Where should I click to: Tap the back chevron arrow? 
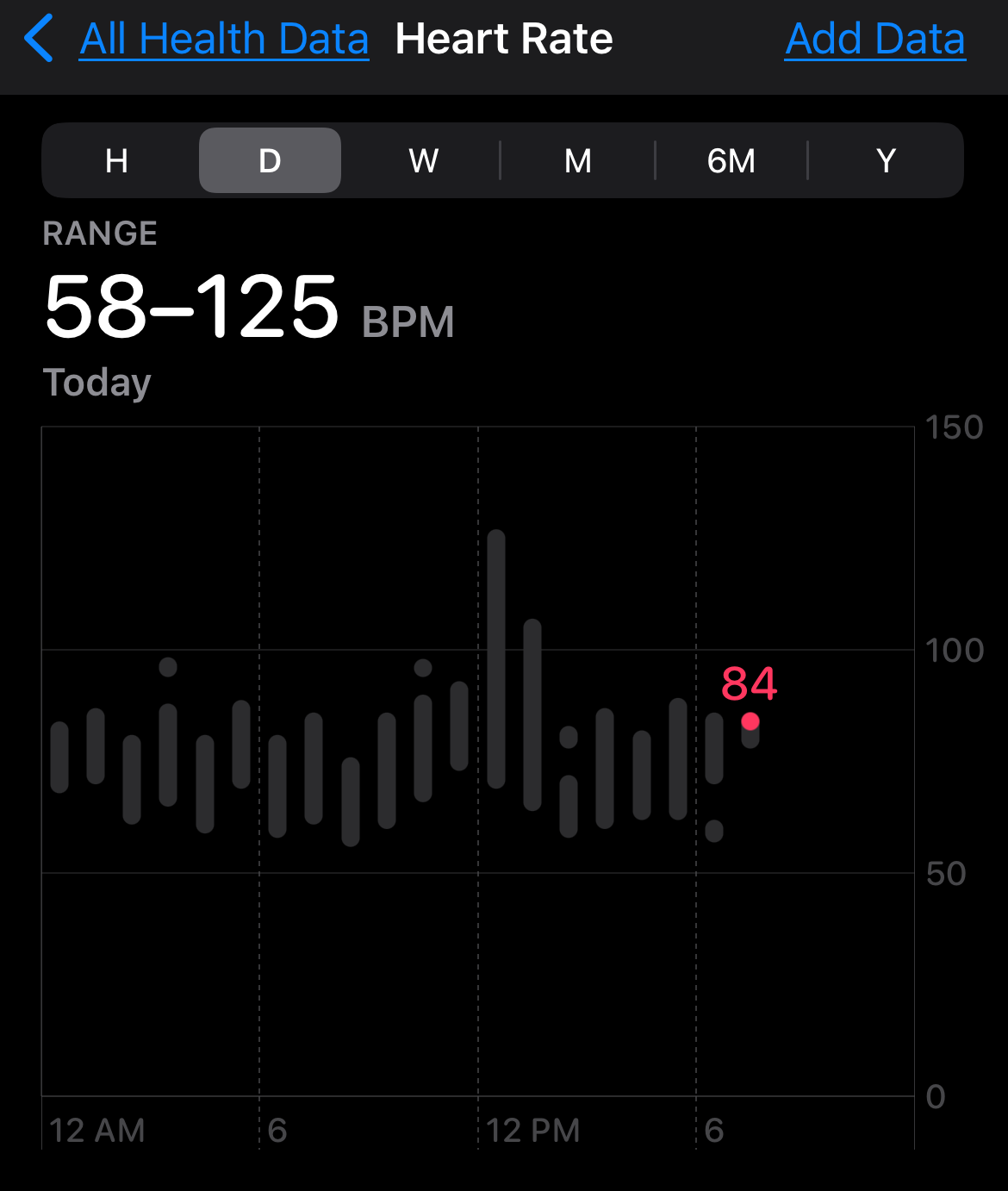[x=40, y=39]
